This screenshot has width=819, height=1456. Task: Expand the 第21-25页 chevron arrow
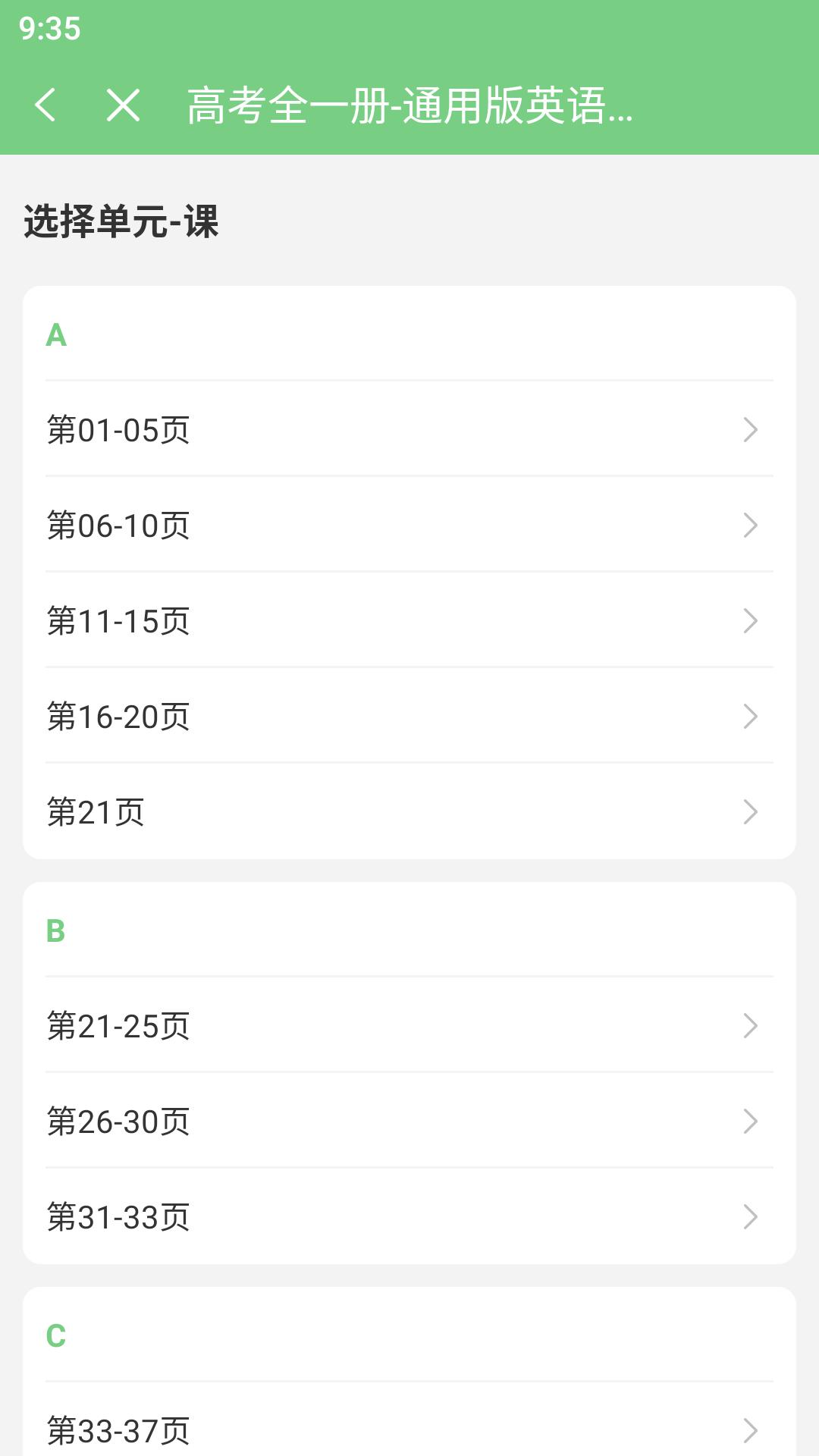(x=749, y=1026)
